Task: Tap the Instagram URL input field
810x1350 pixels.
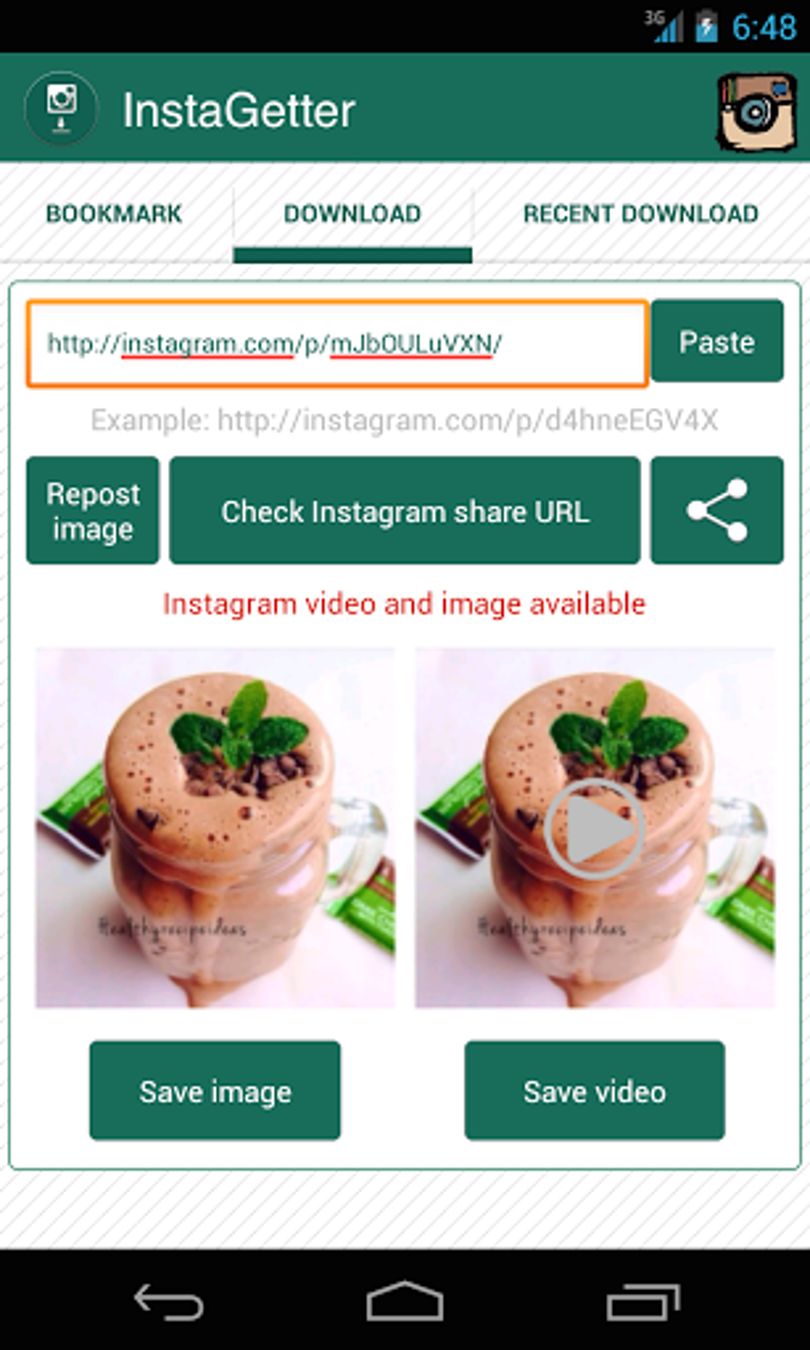Action: (x=338, y=343)
